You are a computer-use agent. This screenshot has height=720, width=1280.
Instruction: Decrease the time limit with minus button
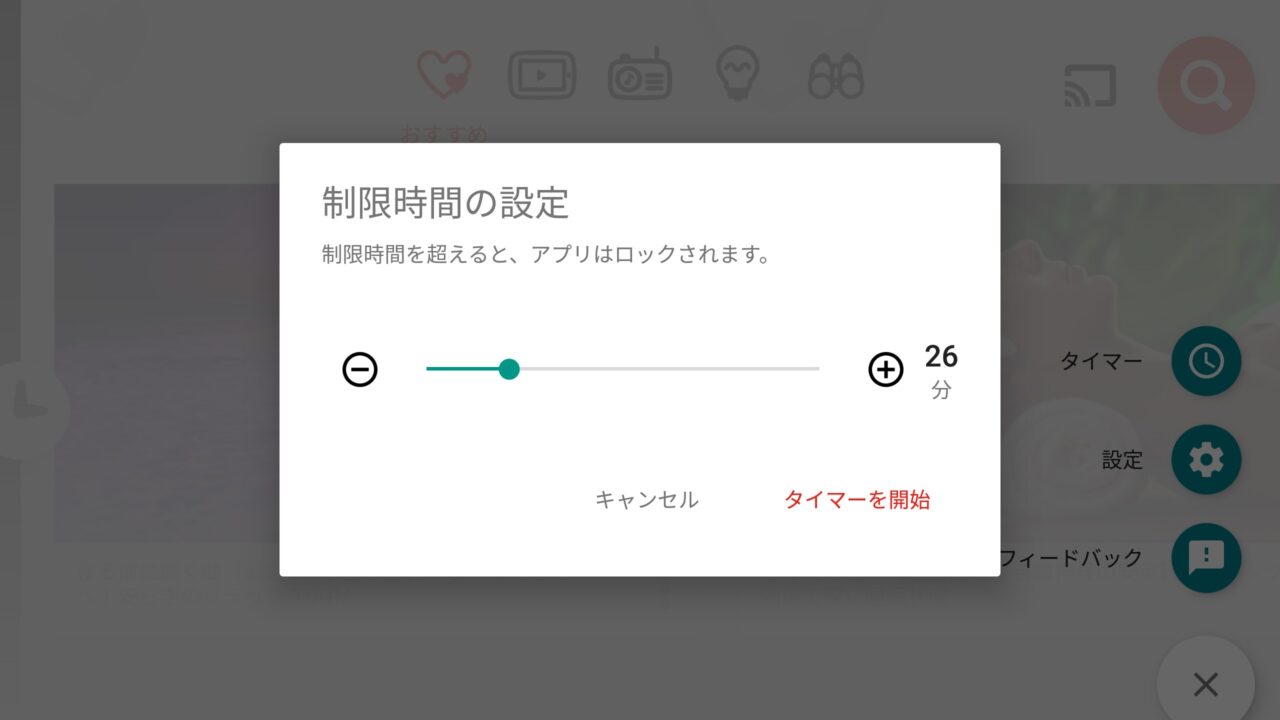tap(360, 370)
